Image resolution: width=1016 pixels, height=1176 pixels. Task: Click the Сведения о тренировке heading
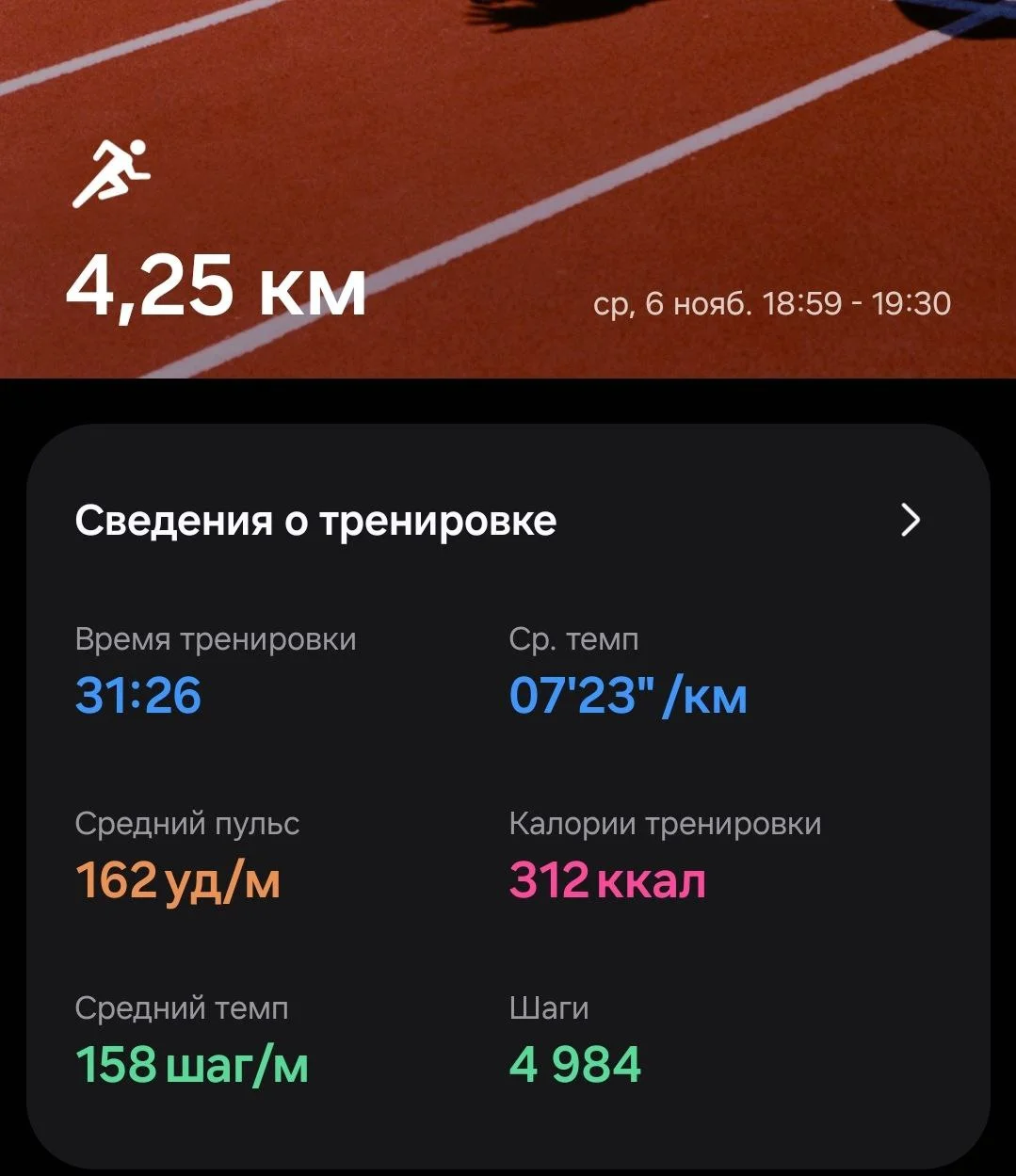315,521
